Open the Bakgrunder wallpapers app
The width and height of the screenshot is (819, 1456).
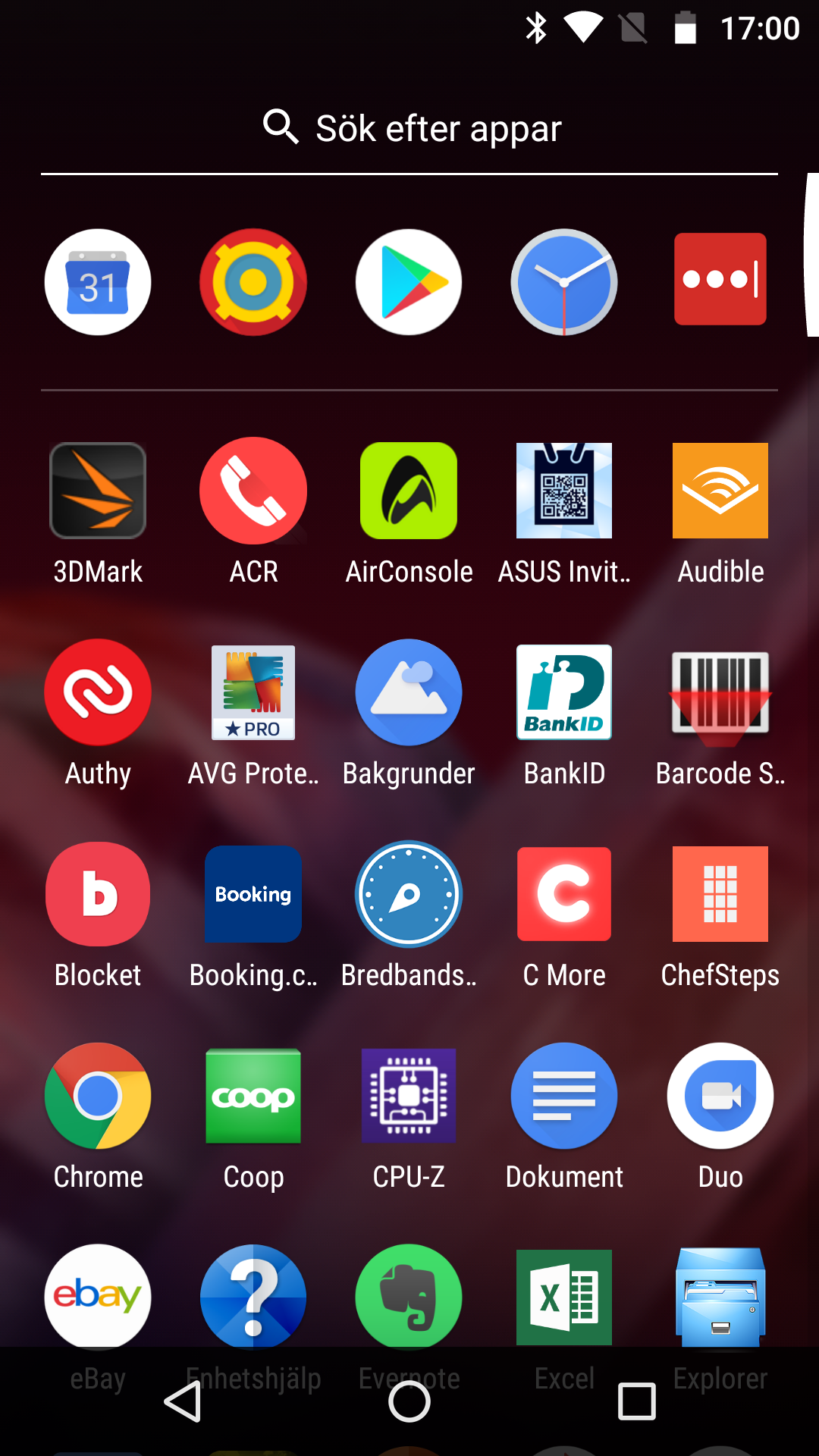coord(409,692)
